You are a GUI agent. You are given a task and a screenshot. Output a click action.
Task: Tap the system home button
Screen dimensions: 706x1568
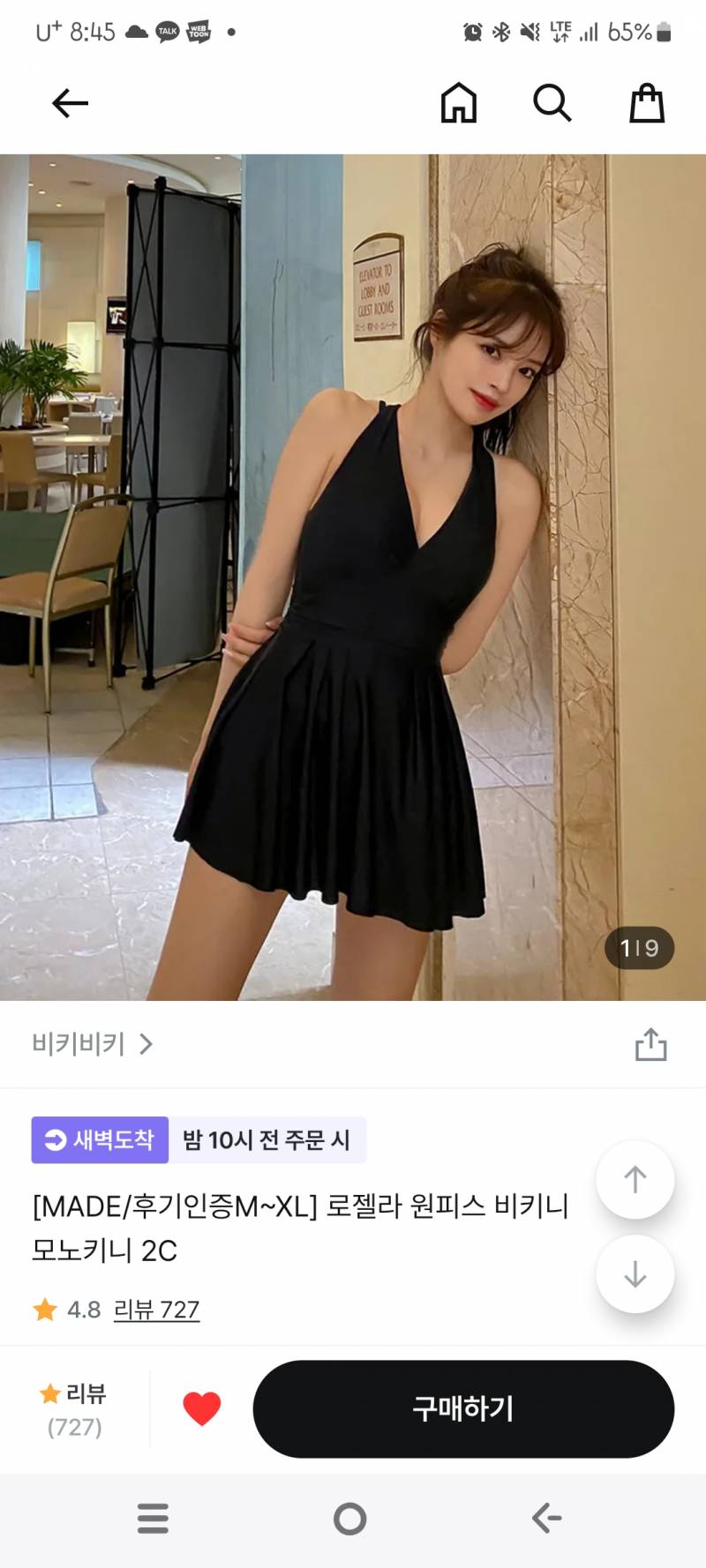(x=350, y=1519)
